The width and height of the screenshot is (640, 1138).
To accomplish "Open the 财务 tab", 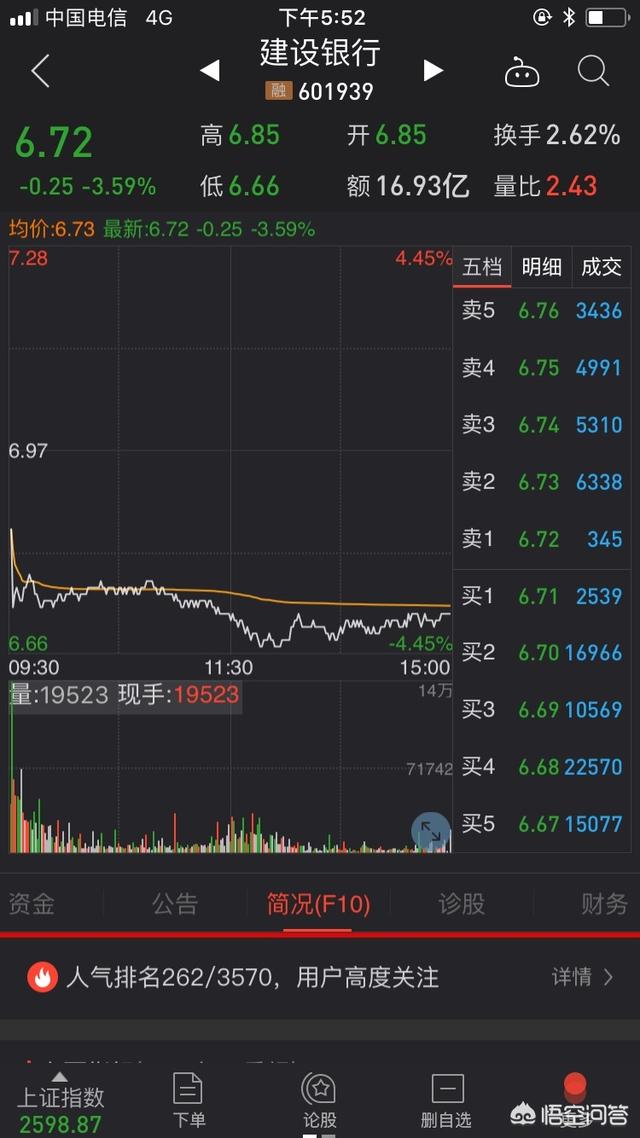I will point(604,904).
